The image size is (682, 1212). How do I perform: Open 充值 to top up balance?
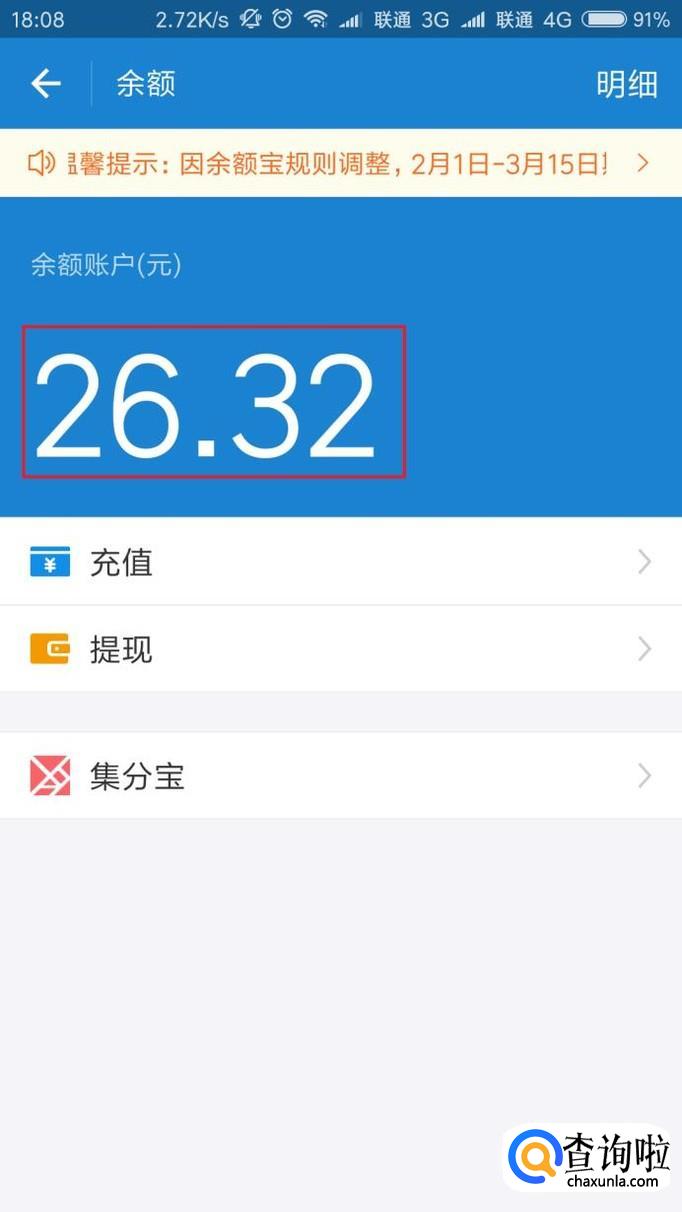[340, 562]
